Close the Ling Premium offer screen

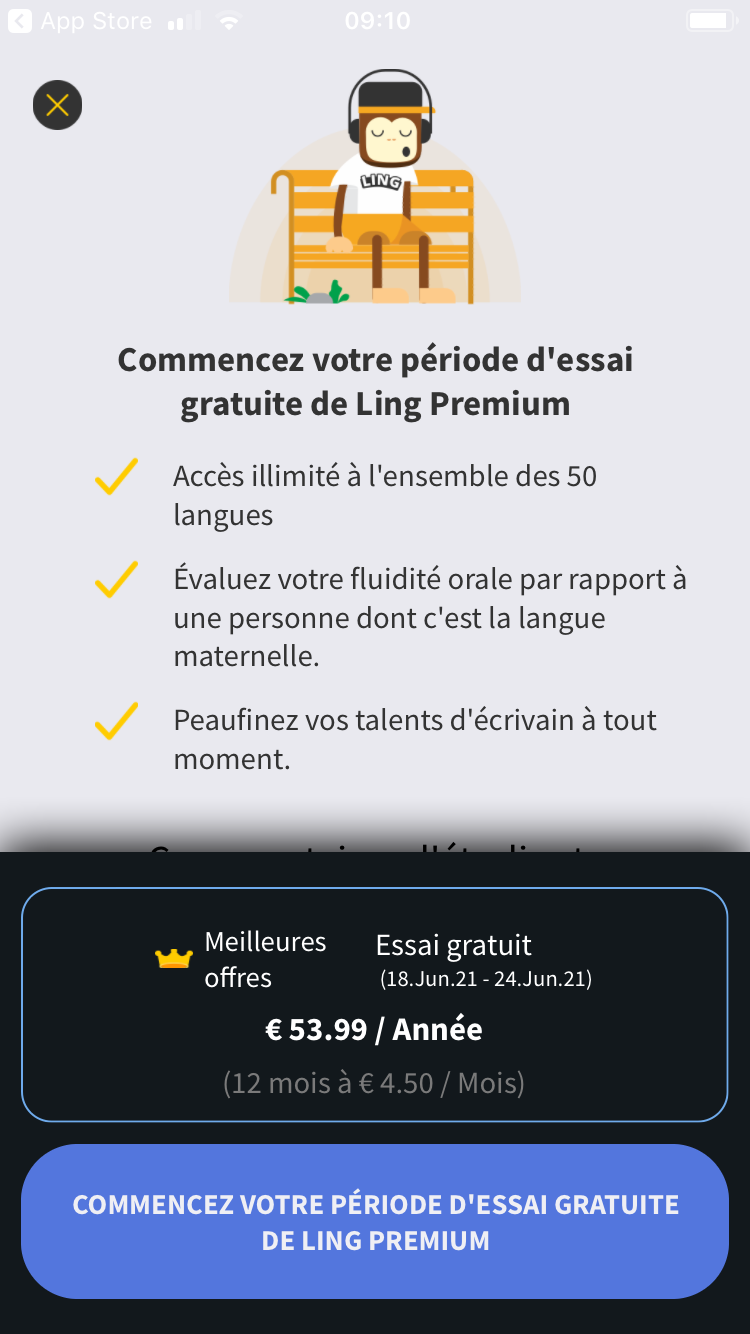pyautogui.click(x=57, y=105)
